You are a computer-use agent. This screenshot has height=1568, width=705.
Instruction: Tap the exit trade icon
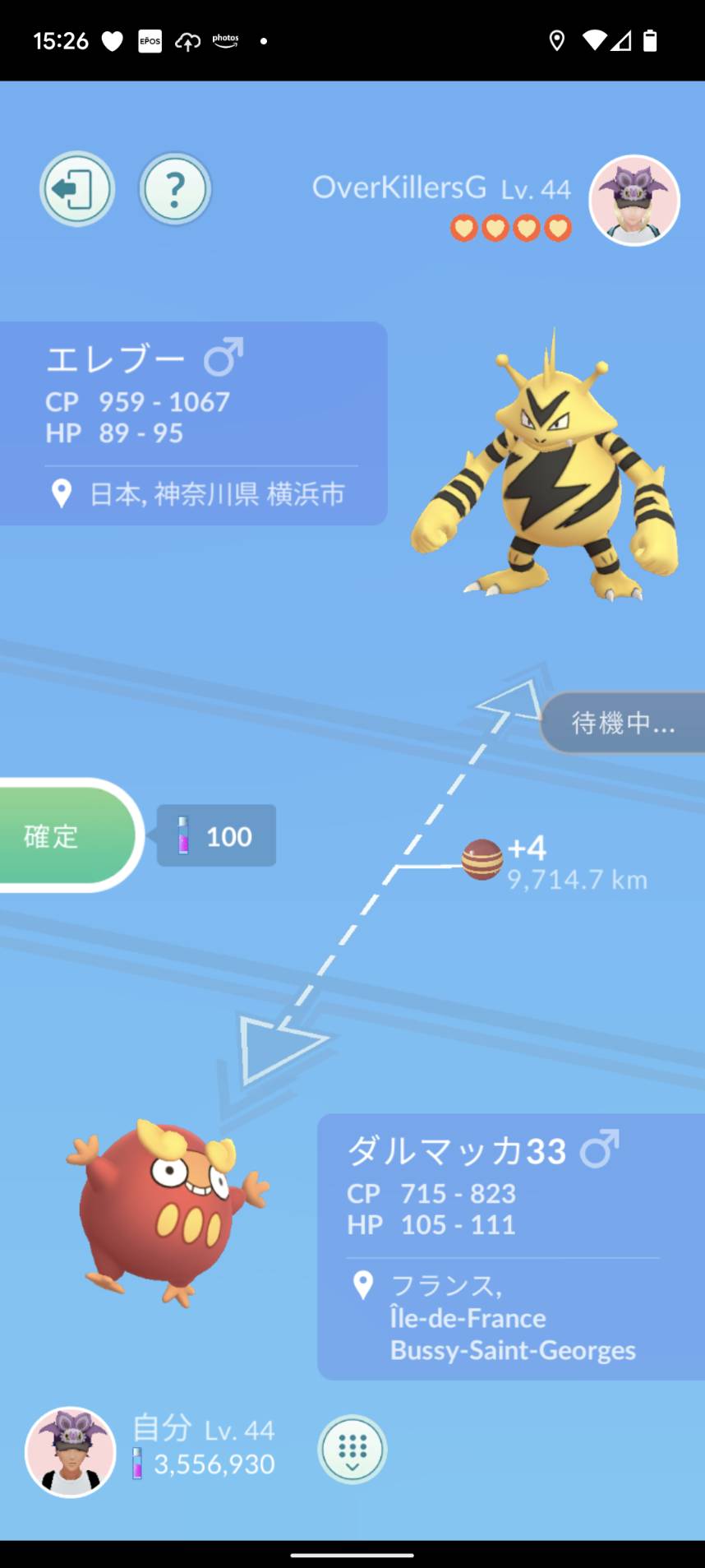tap(77, 189)
